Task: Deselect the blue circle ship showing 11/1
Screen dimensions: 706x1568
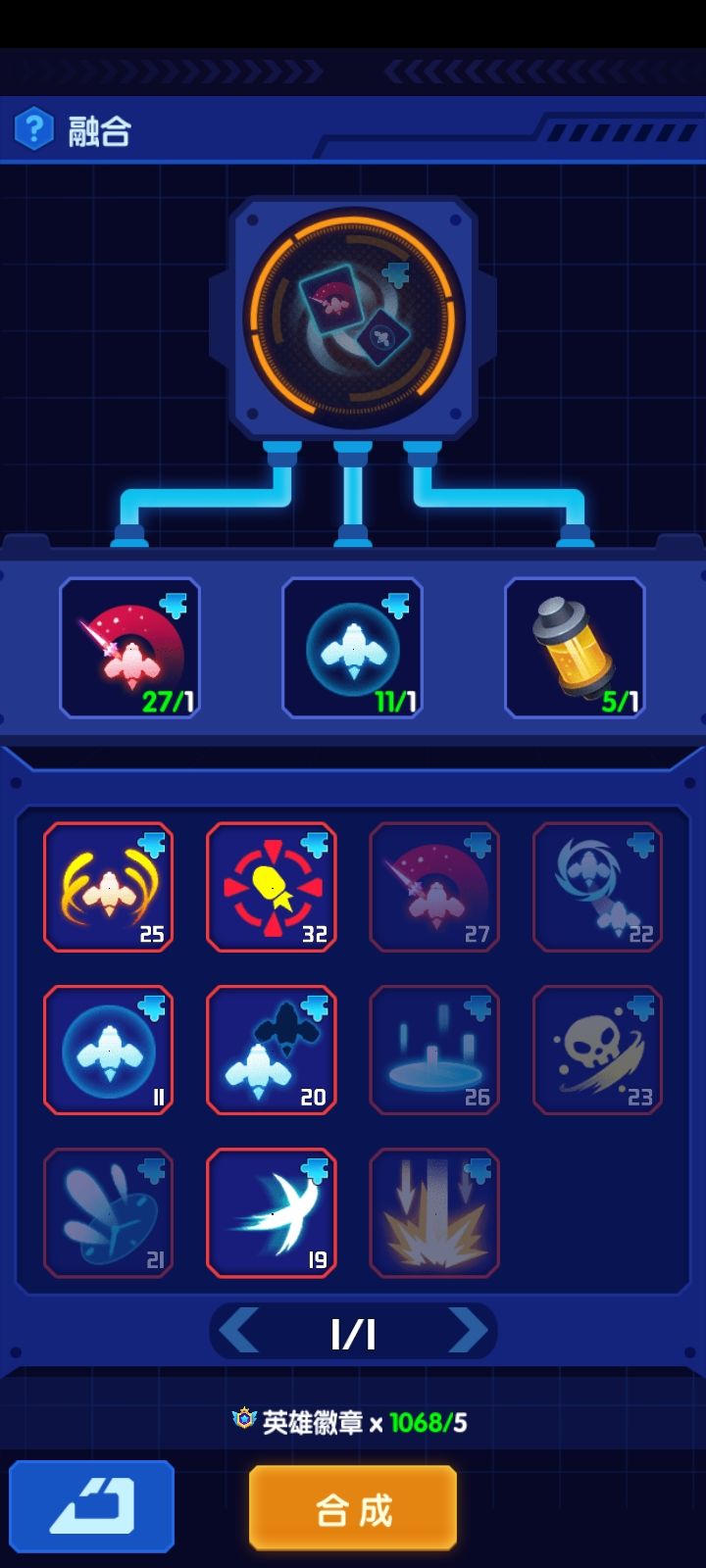Action: click(x=351, y=647)
